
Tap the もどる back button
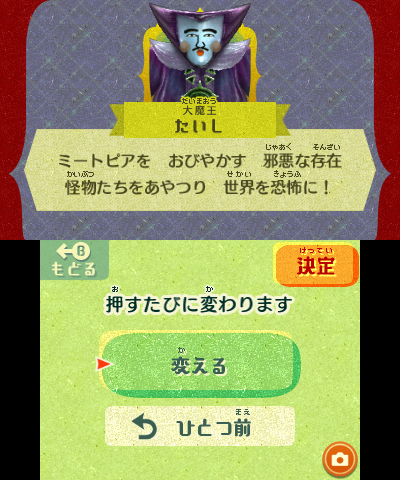tap(74, 260)
